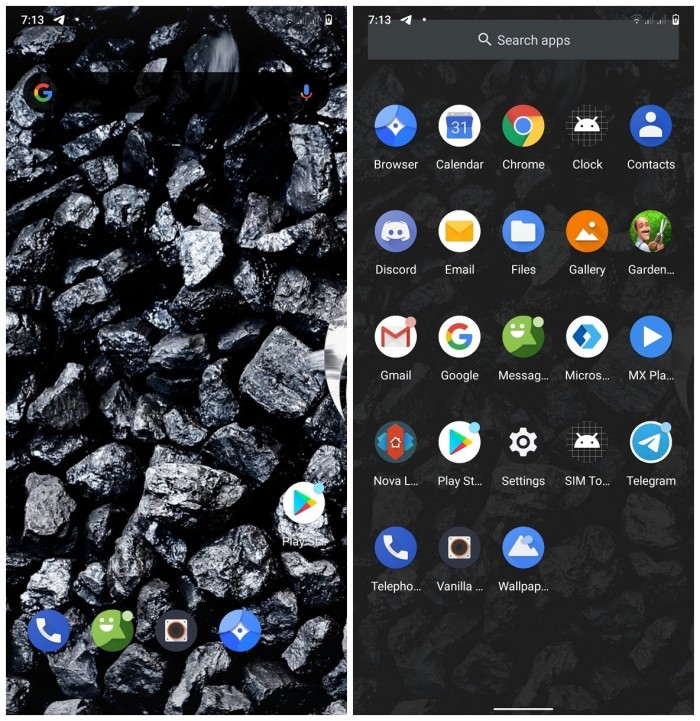
Task: Open the Calendar app
Action: pos(459,127)
